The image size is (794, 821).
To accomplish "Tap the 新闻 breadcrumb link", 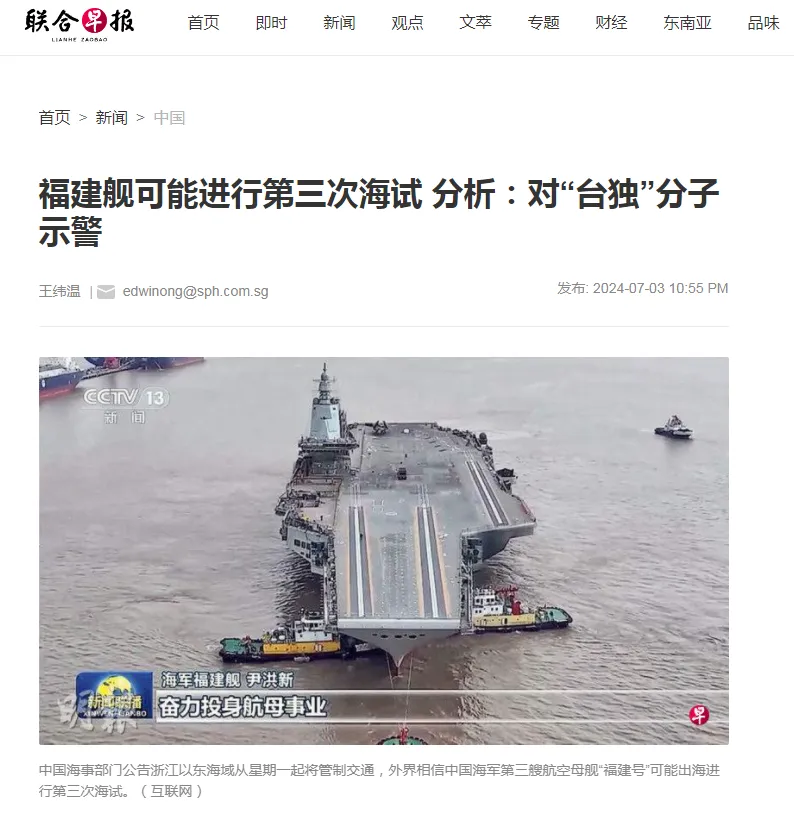I will [x=111, y=118].
